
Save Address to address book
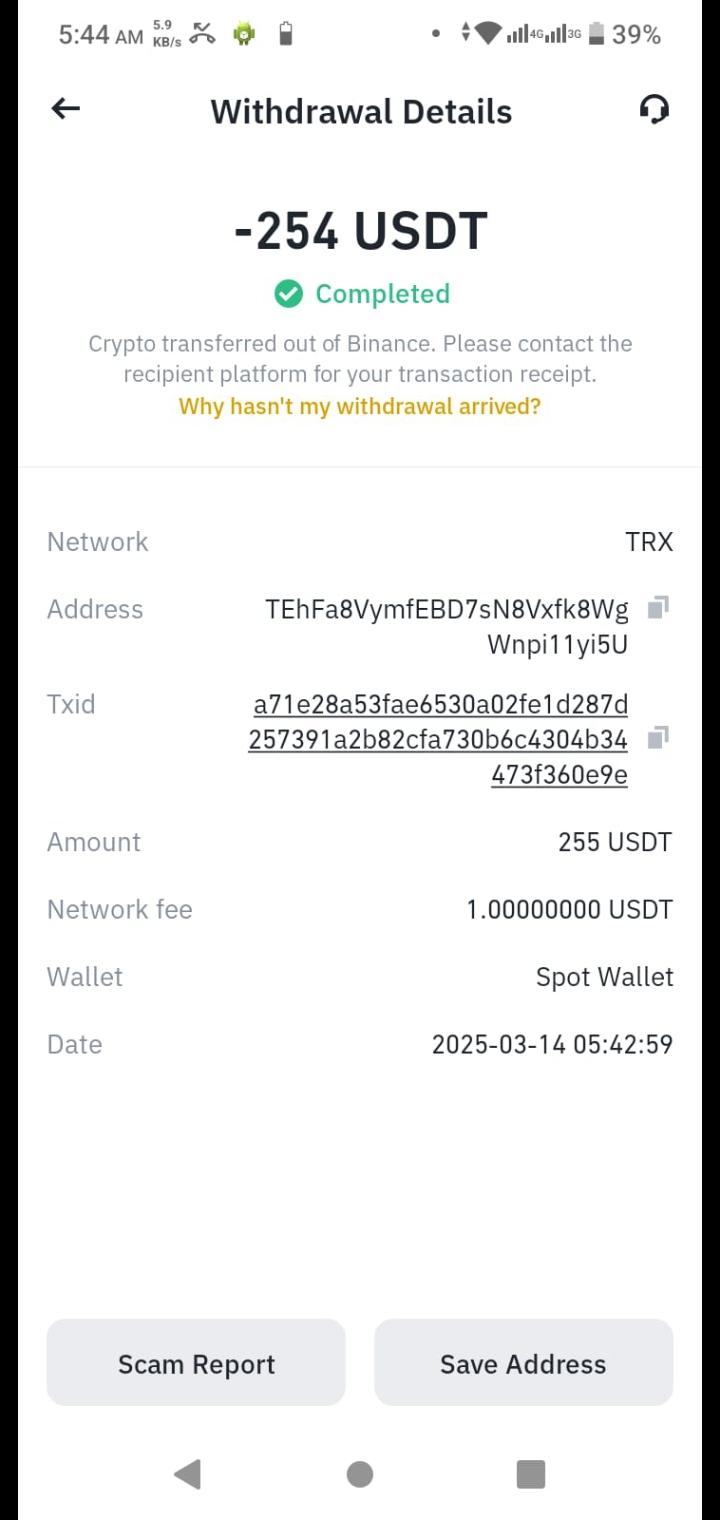point(523,1364)
